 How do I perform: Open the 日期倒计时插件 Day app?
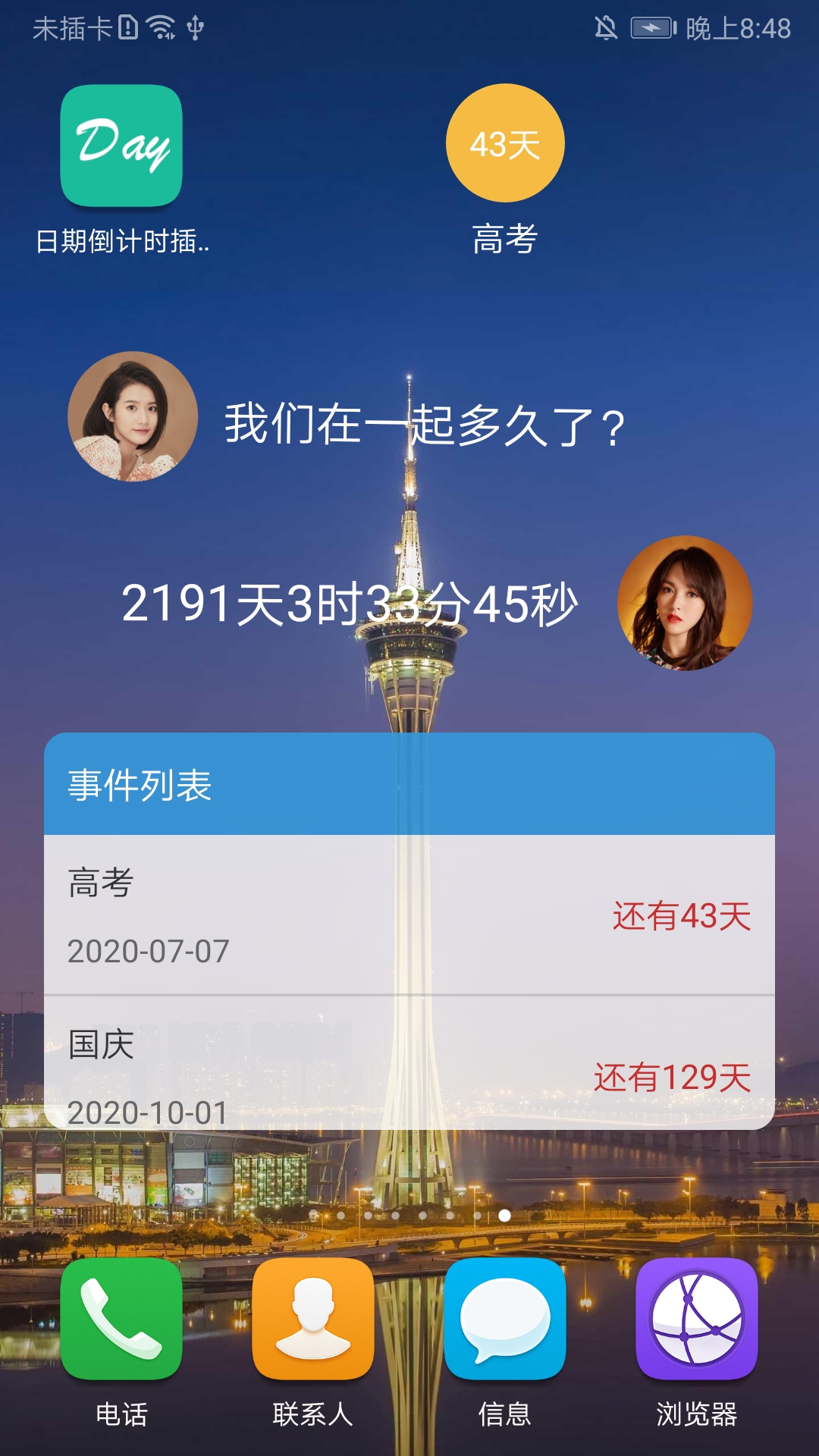(x=121, y=146)
